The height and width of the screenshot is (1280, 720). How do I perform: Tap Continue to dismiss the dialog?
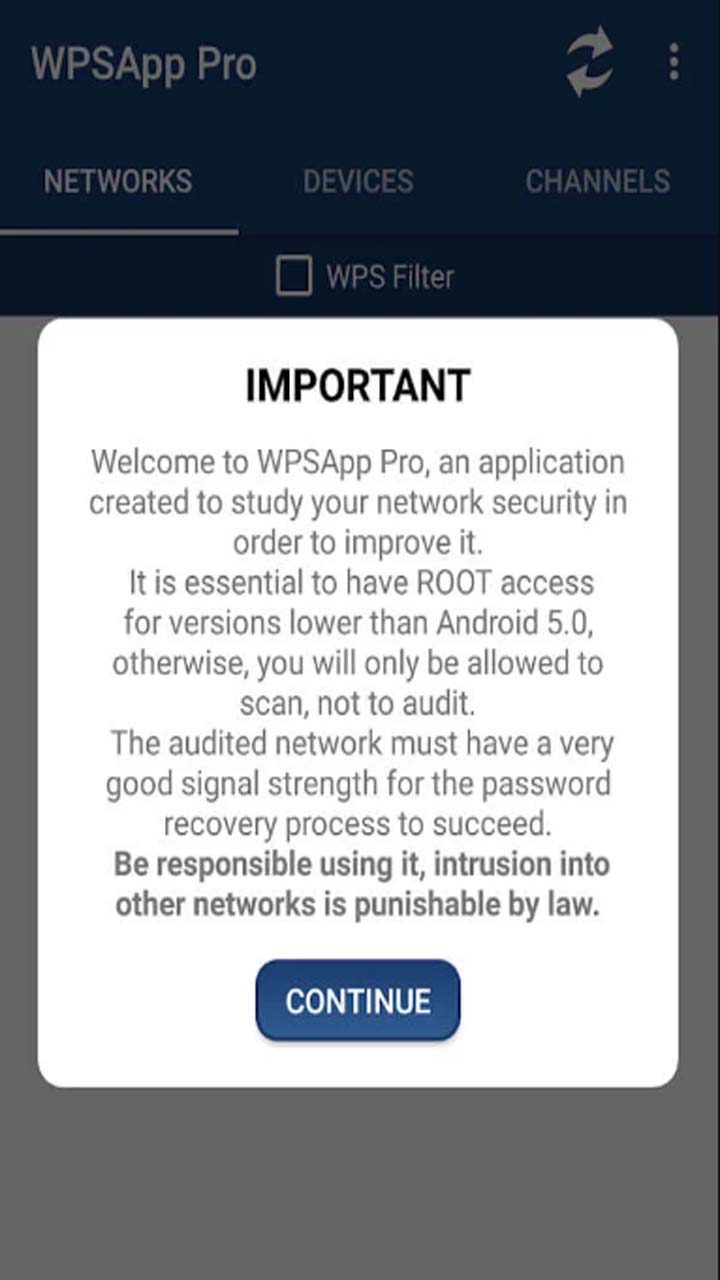(x=358, y=1001)
